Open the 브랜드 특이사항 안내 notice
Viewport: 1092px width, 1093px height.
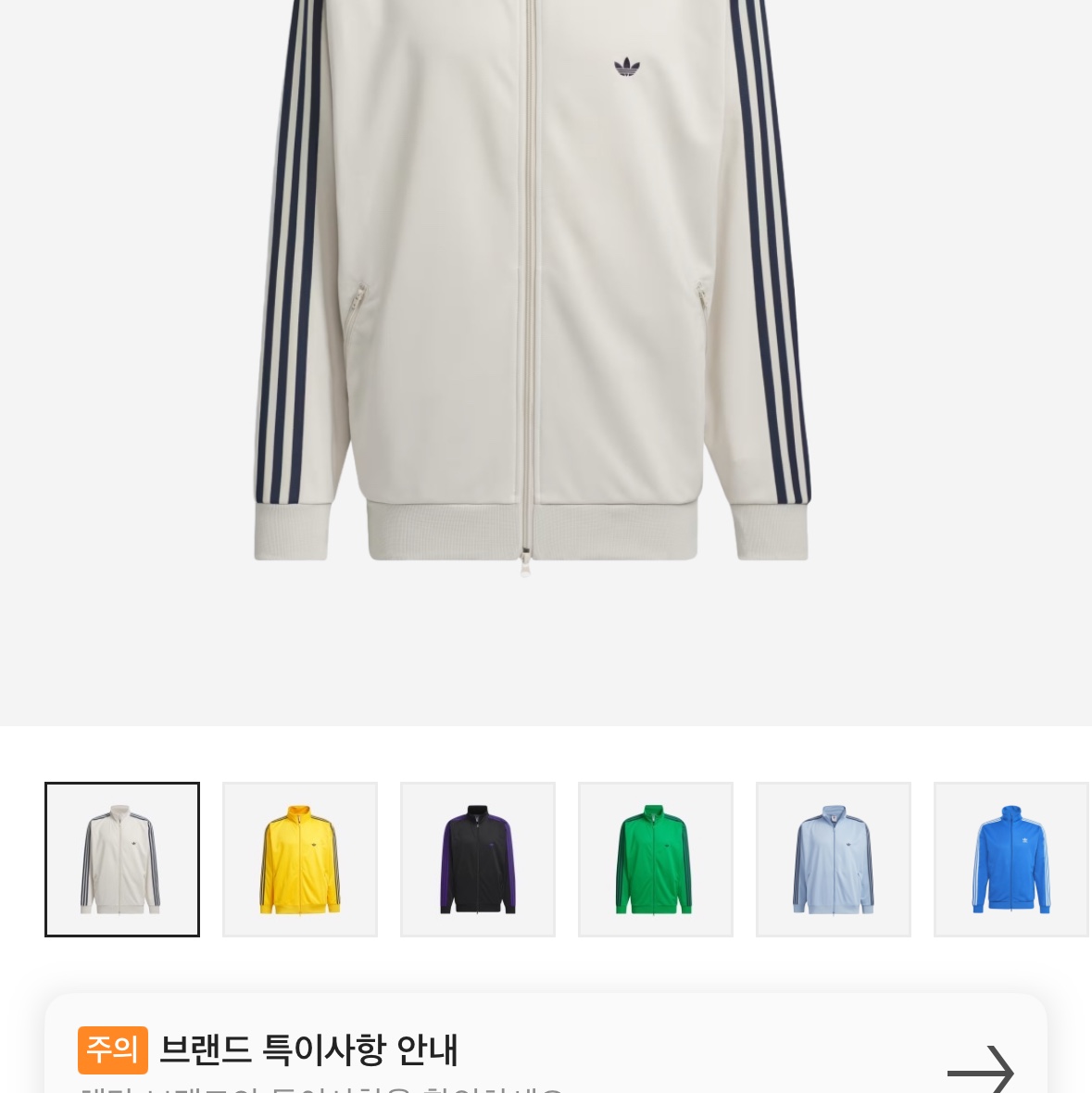click(x=308, y=1050)
